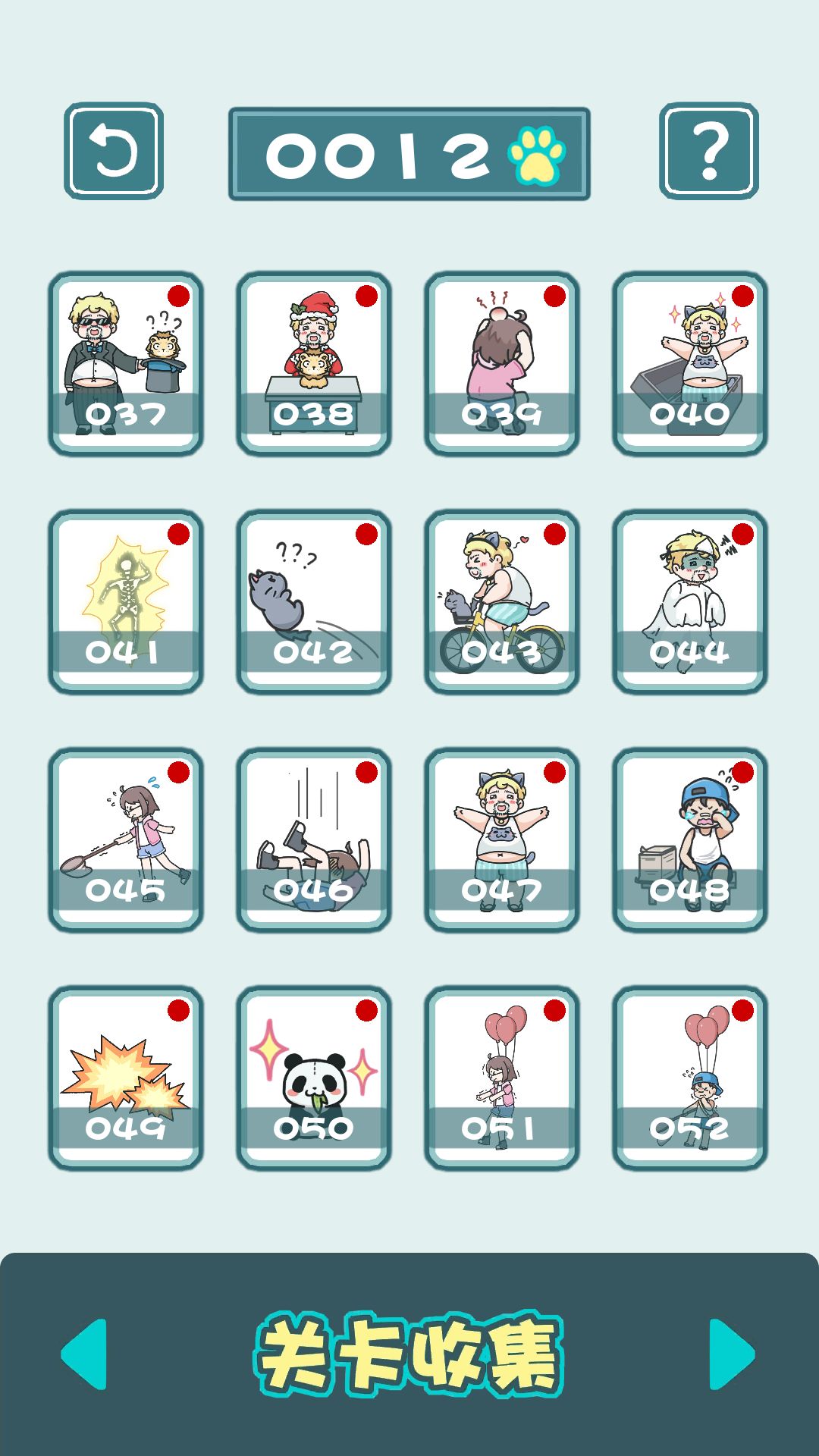Viewport: 819px width, 1456px height.
Task: Select panda level card 050
Action: pos(314,1078)
